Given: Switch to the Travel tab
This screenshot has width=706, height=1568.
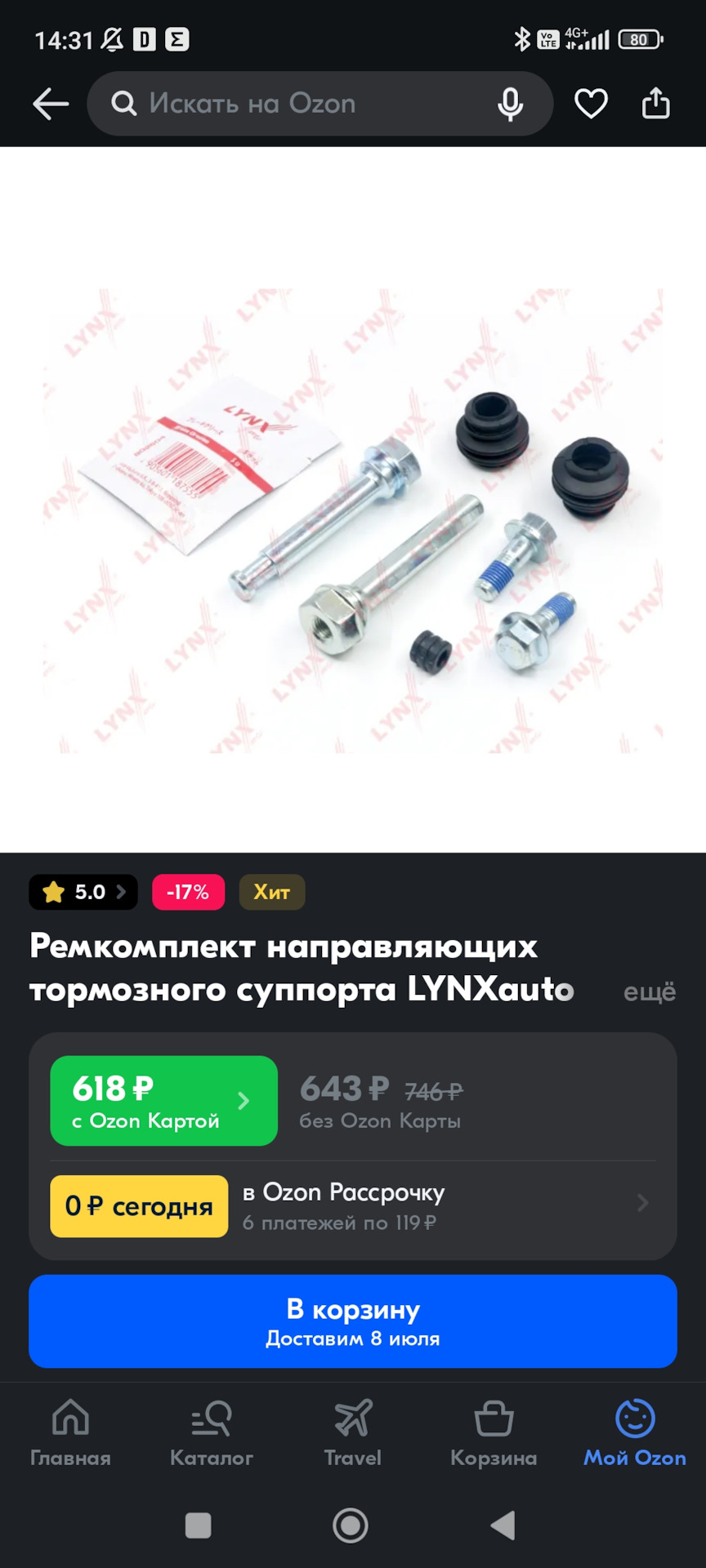Looking at the screenshot, I should 353,1433.
